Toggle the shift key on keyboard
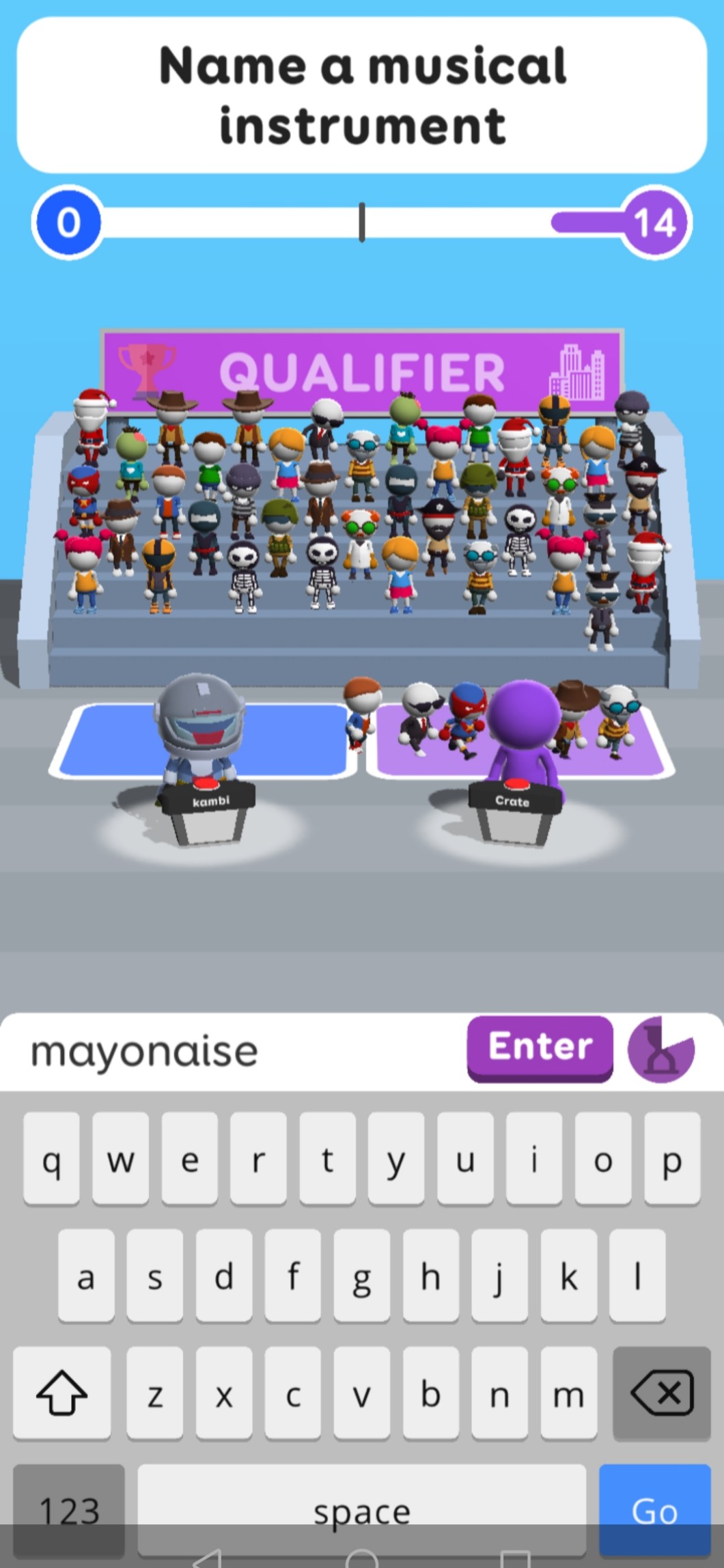The image size is (724, 1568). tap(61, 1392)
